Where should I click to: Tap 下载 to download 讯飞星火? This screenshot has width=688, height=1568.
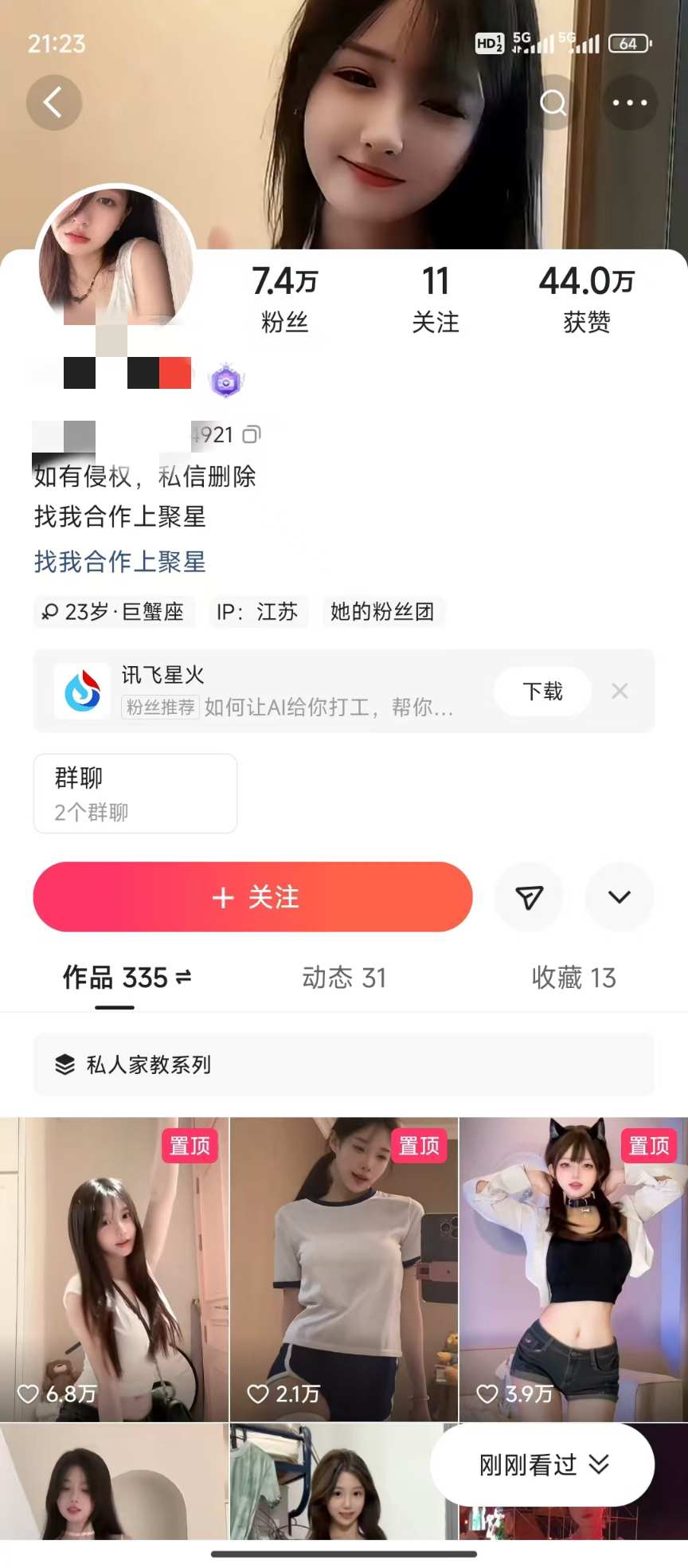point(542,692)
